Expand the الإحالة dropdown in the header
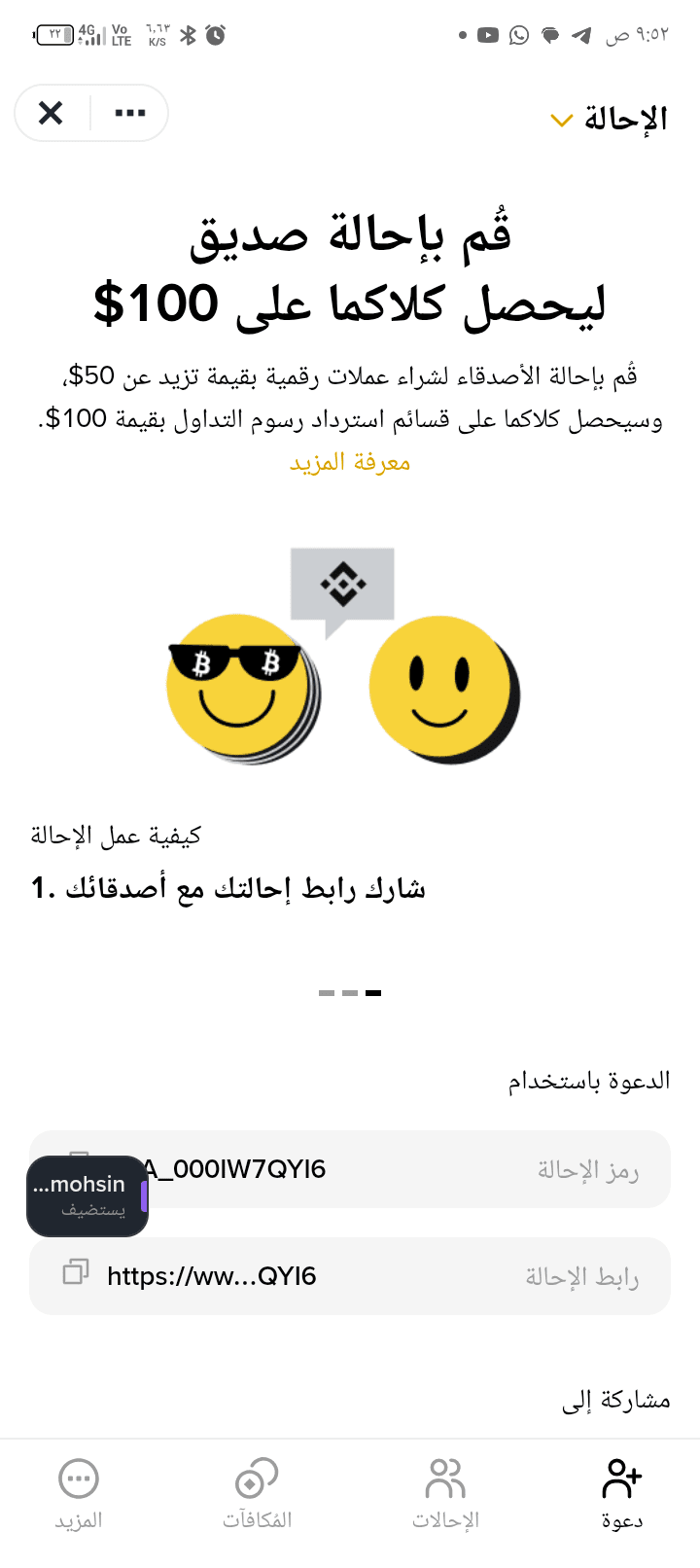This screenshot has width=700, height=1568. point(609,120)
